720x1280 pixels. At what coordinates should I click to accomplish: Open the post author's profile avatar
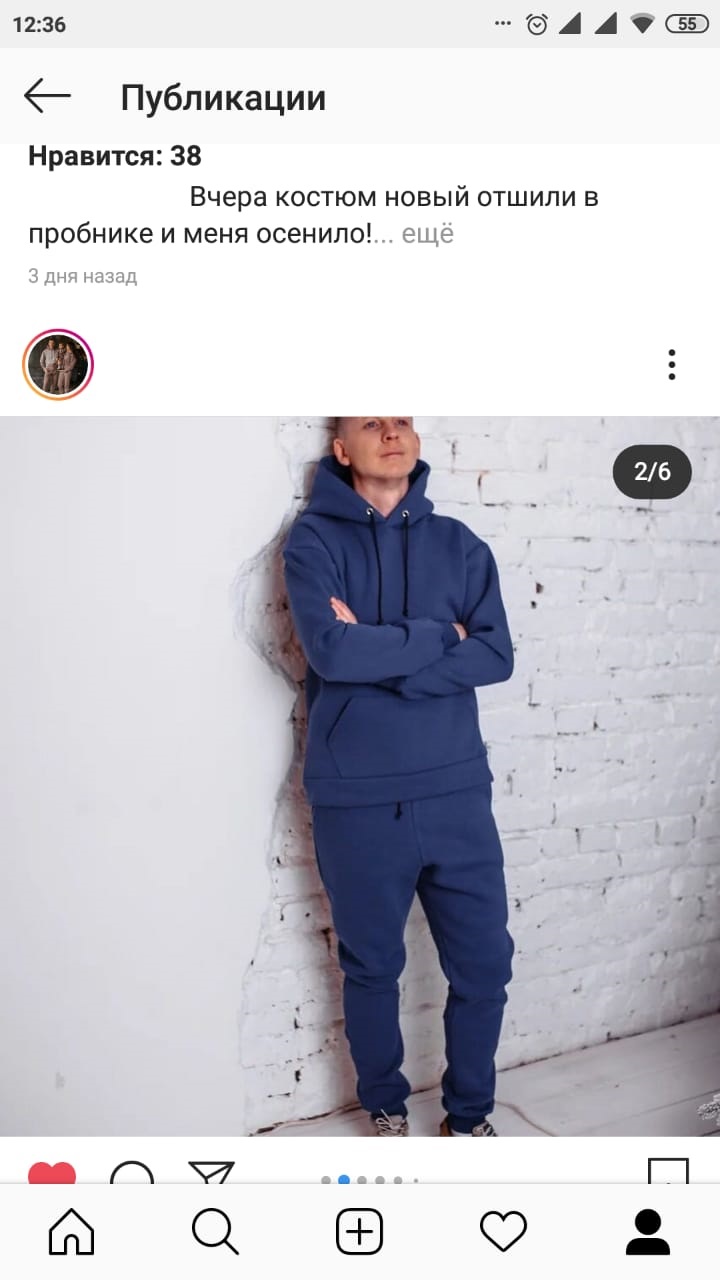(58, 365)
